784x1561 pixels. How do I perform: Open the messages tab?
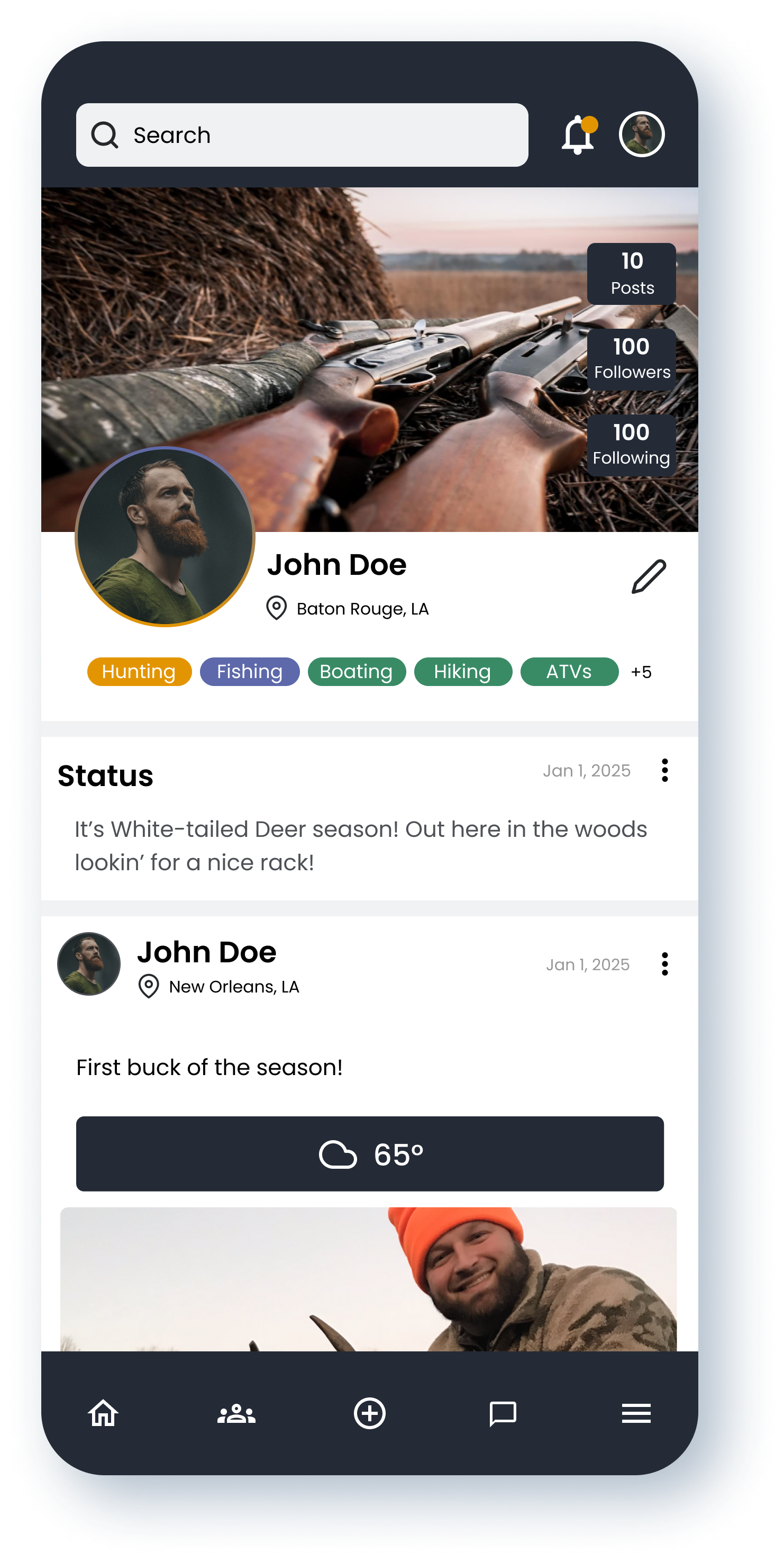503,1413
